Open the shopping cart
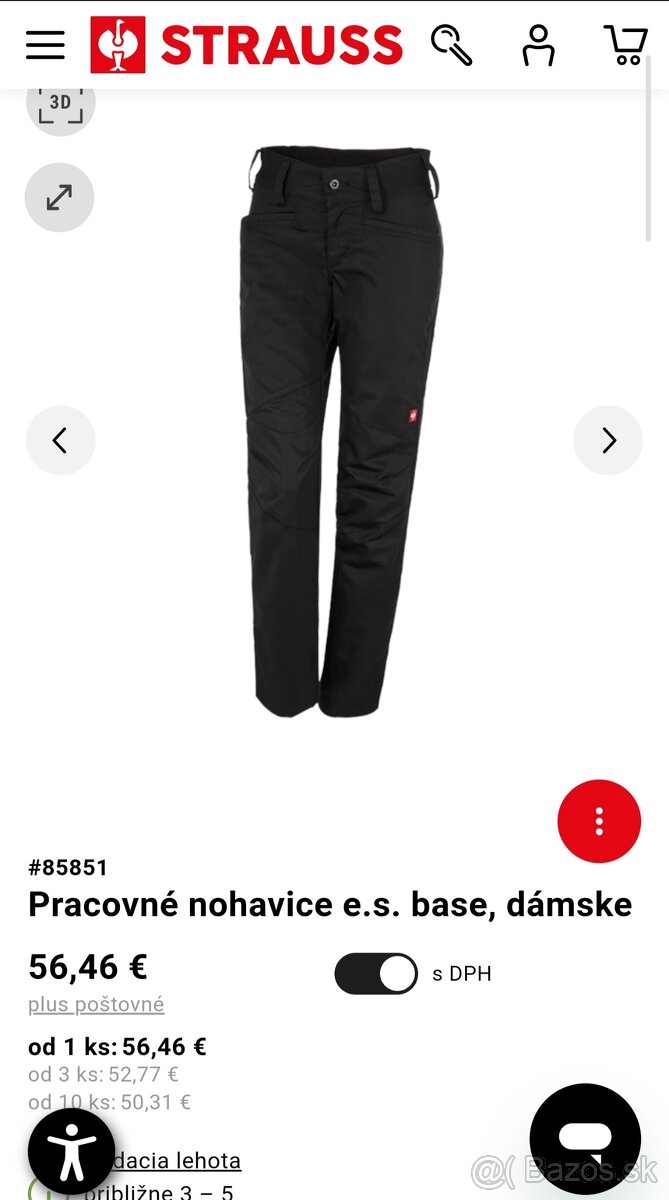Viewport: 669px width, 1200px height. pos(625,45)
